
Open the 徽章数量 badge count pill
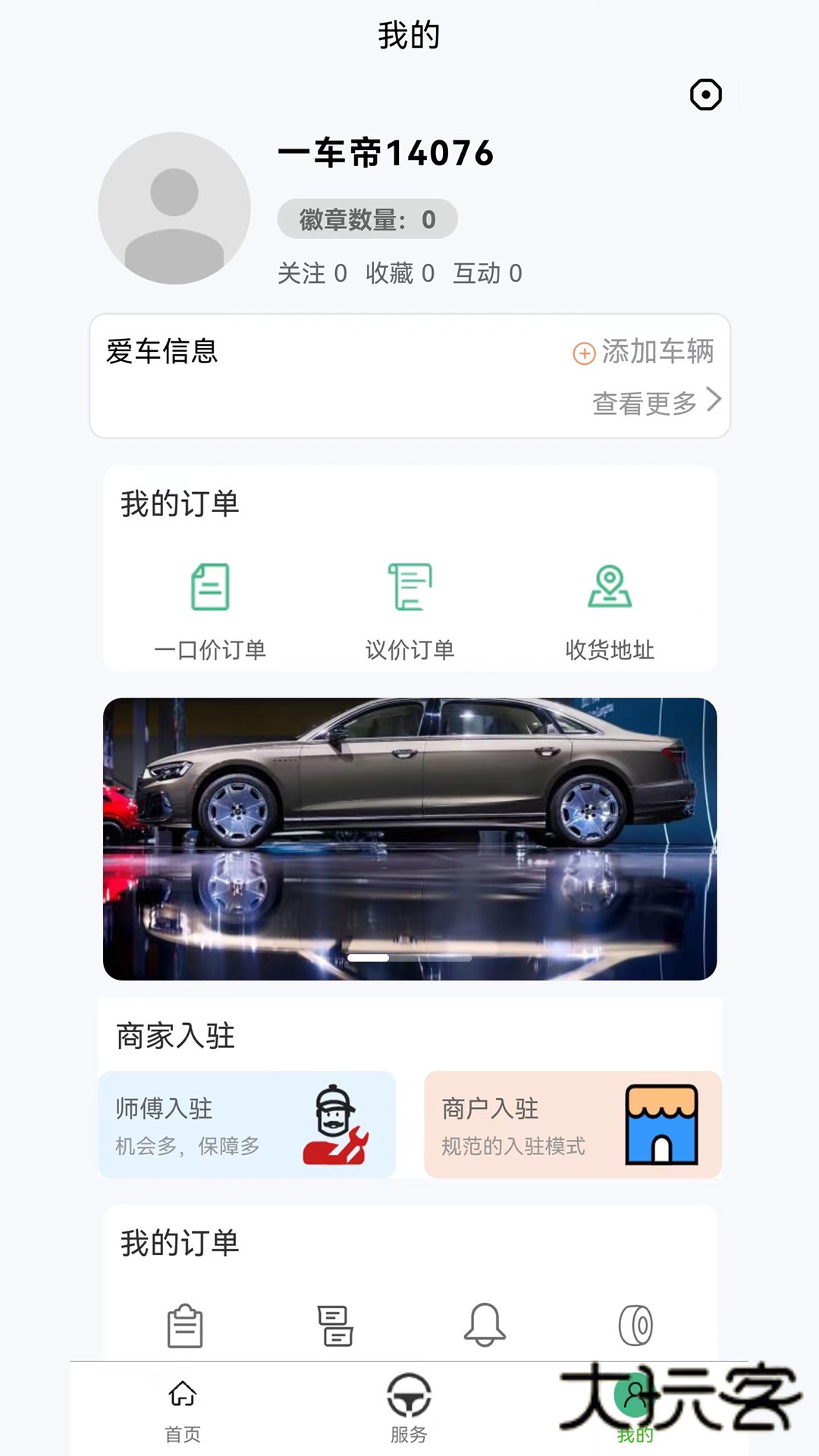pyautogui.click(x=369, y=217)
